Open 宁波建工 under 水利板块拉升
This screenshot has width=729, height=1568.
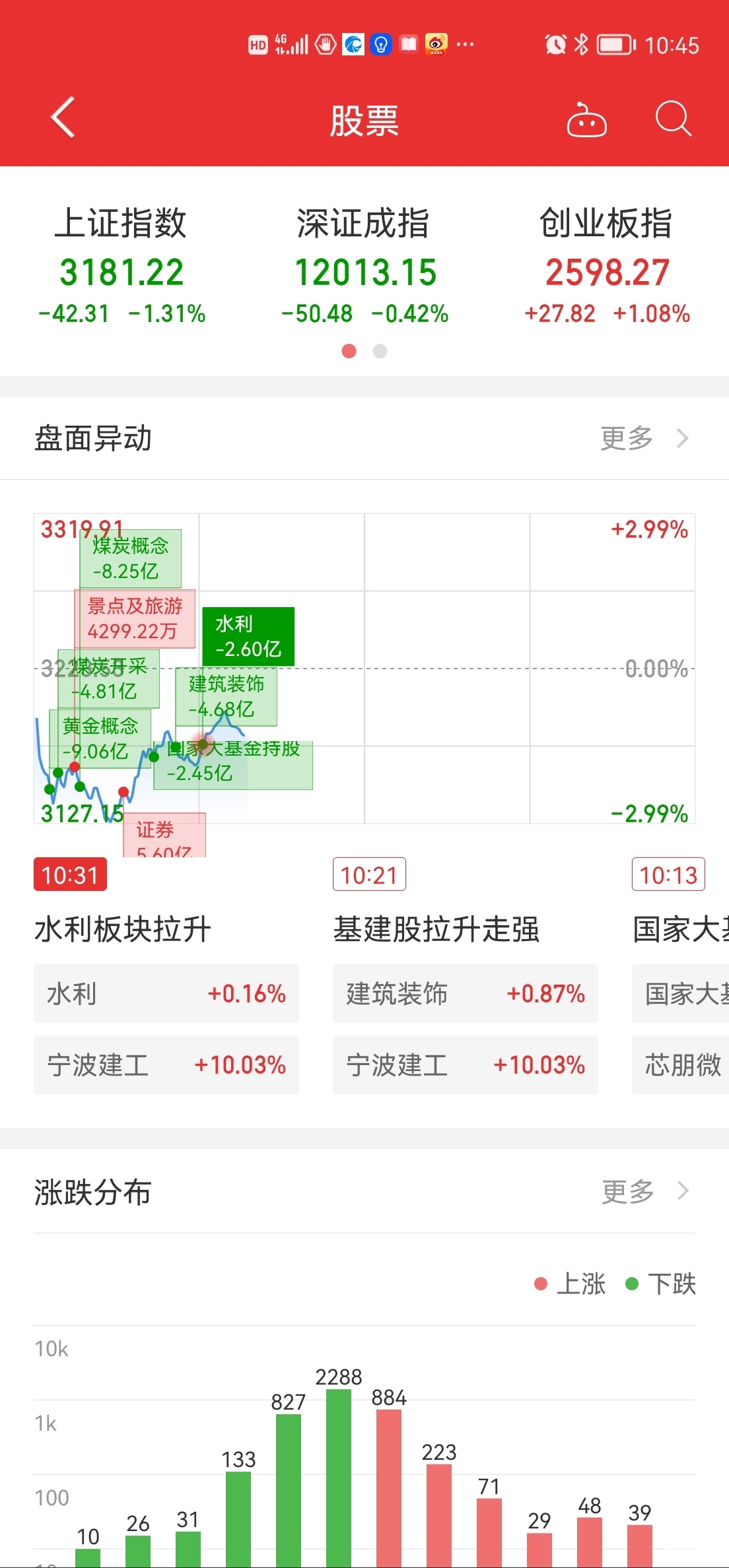166,1064
